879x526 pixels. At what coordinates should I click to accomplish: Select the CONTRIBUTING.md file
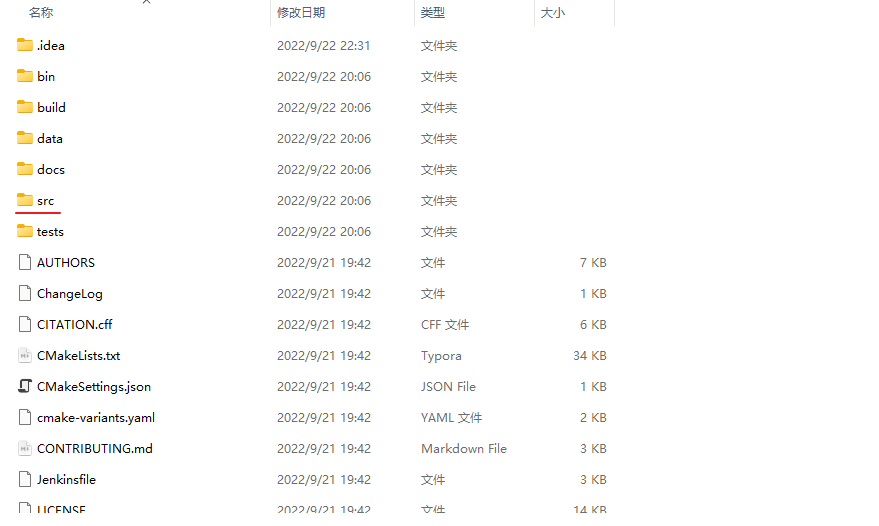click(95, 448)
